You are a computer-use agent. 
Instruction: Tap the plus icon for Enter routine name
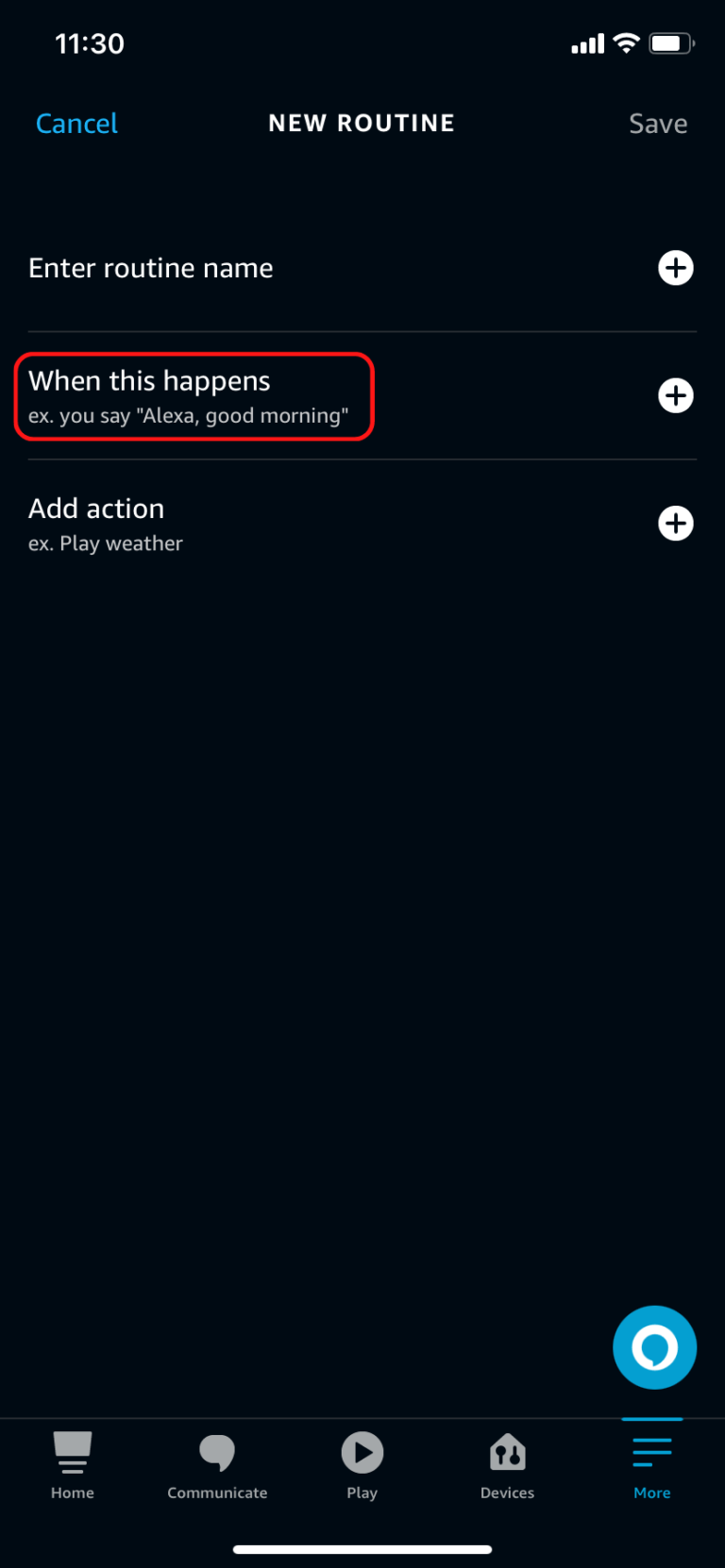pyautogui.click(x=676, y=268)
